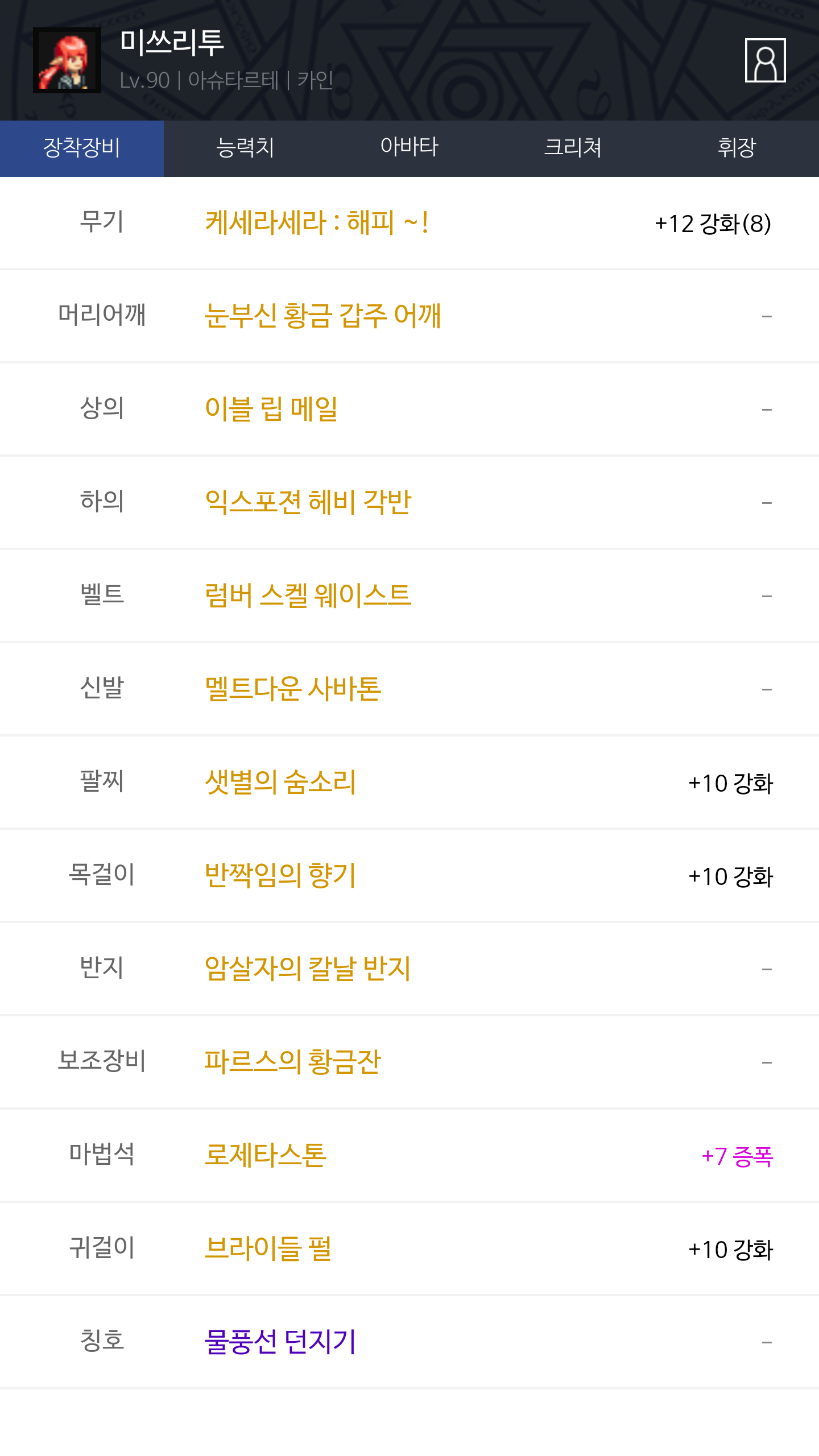The width and height of the screenshot is (819, 1456).
Task: View 멜트다운 사바톤 shoes item
Action: click(x=292, y=689)
